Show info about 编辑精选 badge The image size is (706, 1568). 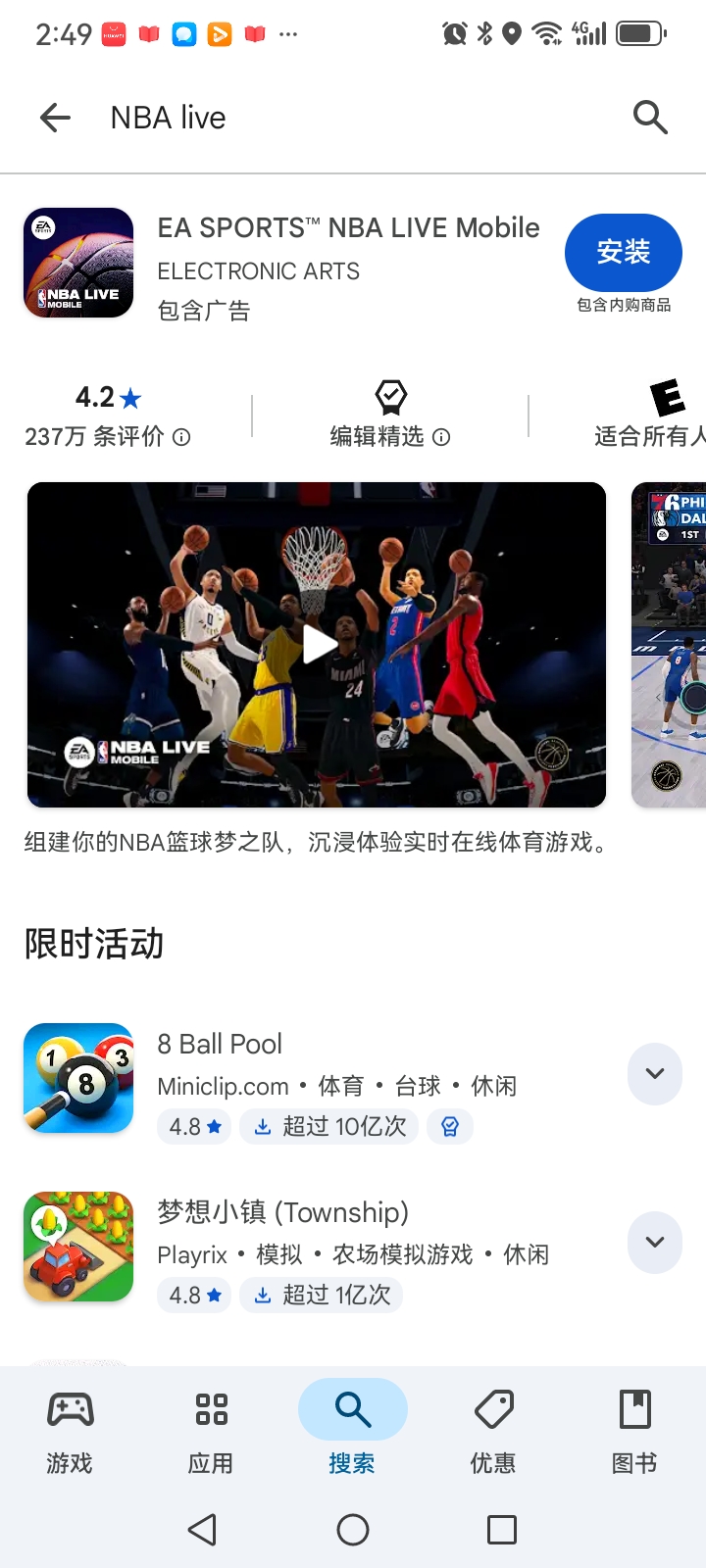click(441, 437)
